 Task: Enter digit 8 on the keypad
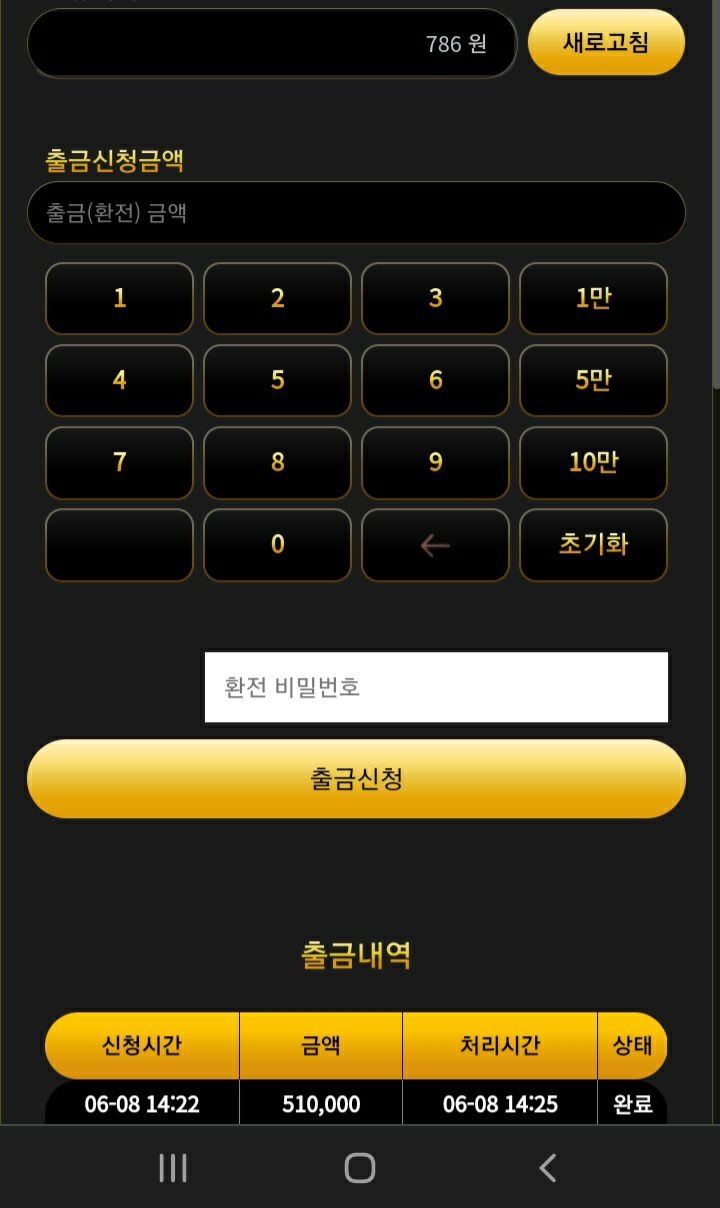(x=277, y=462)
